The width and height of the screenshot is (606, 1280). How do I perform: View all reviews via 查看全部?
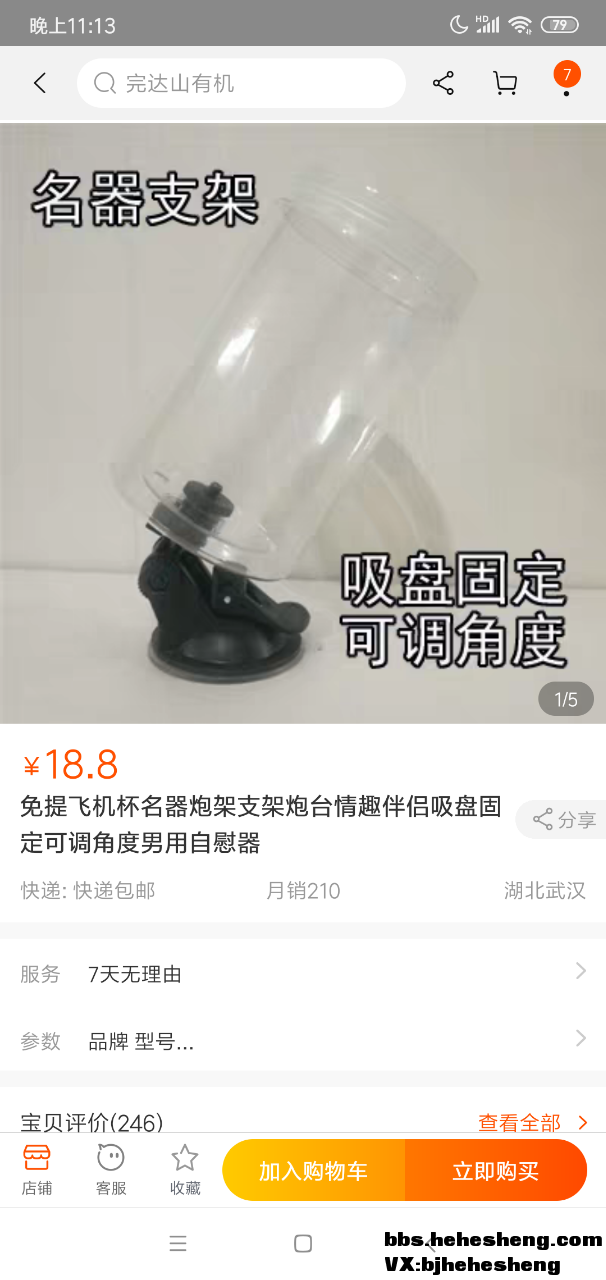pyautogui.click(x=533, y=1122)
